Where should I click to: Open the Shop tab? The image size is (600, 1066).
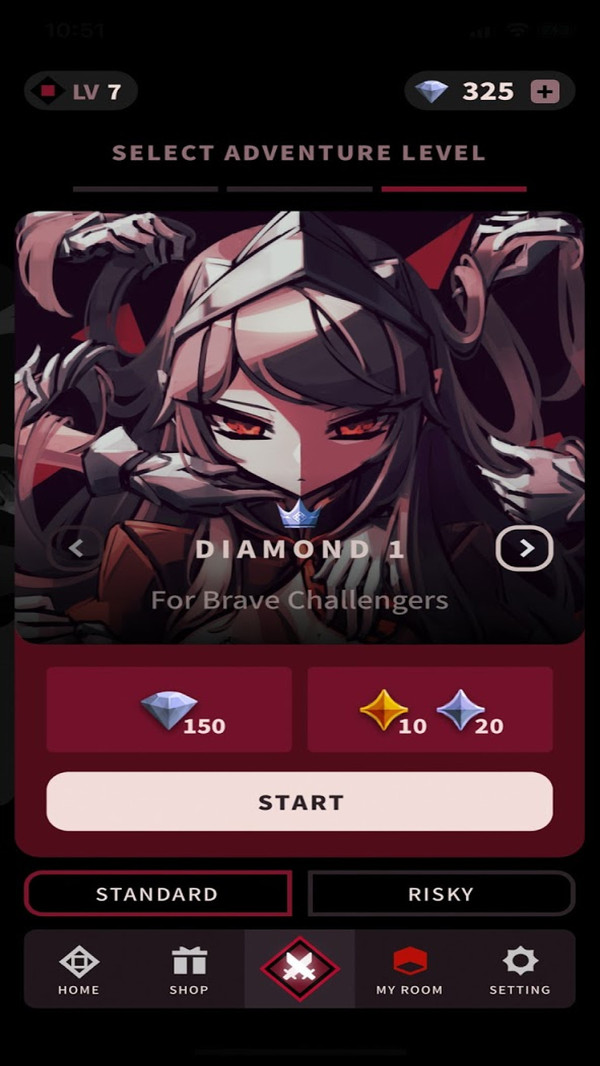[x=189, y=970]
